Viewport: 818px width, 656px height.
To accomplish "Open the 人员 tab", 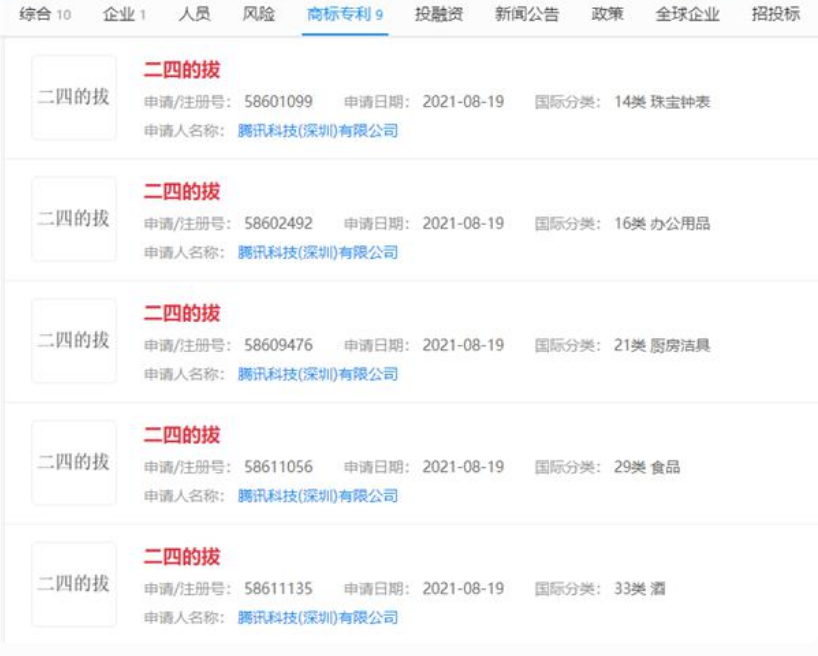I will (x=194, y=15).
